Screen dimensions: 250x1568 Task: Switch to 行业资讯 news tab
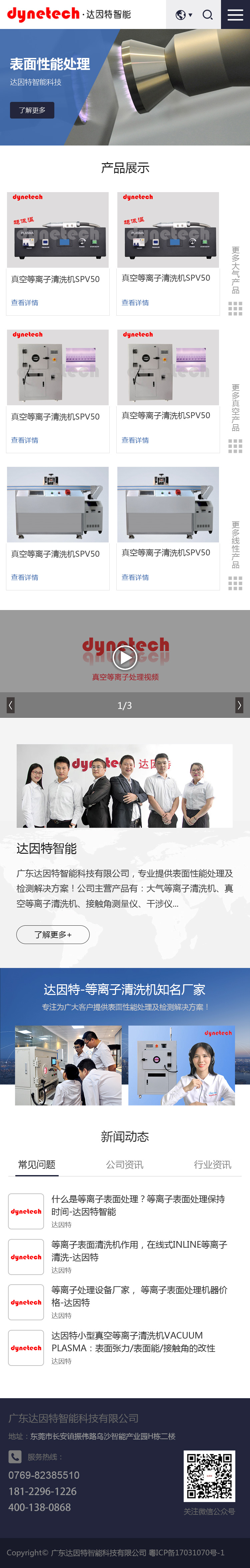(212, 1164)
